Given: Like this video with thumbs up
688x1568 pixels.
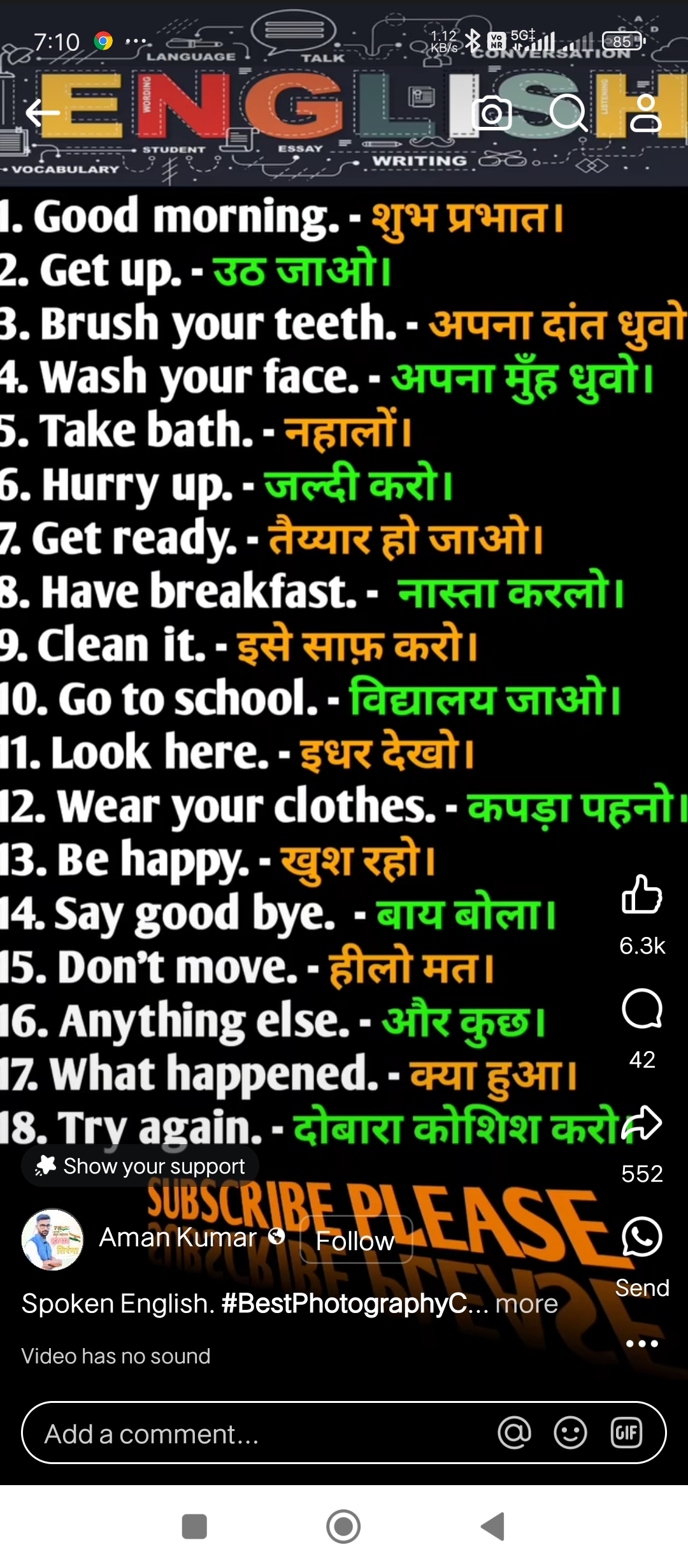Looking at the screenshot, I should (x=641, y=894).
